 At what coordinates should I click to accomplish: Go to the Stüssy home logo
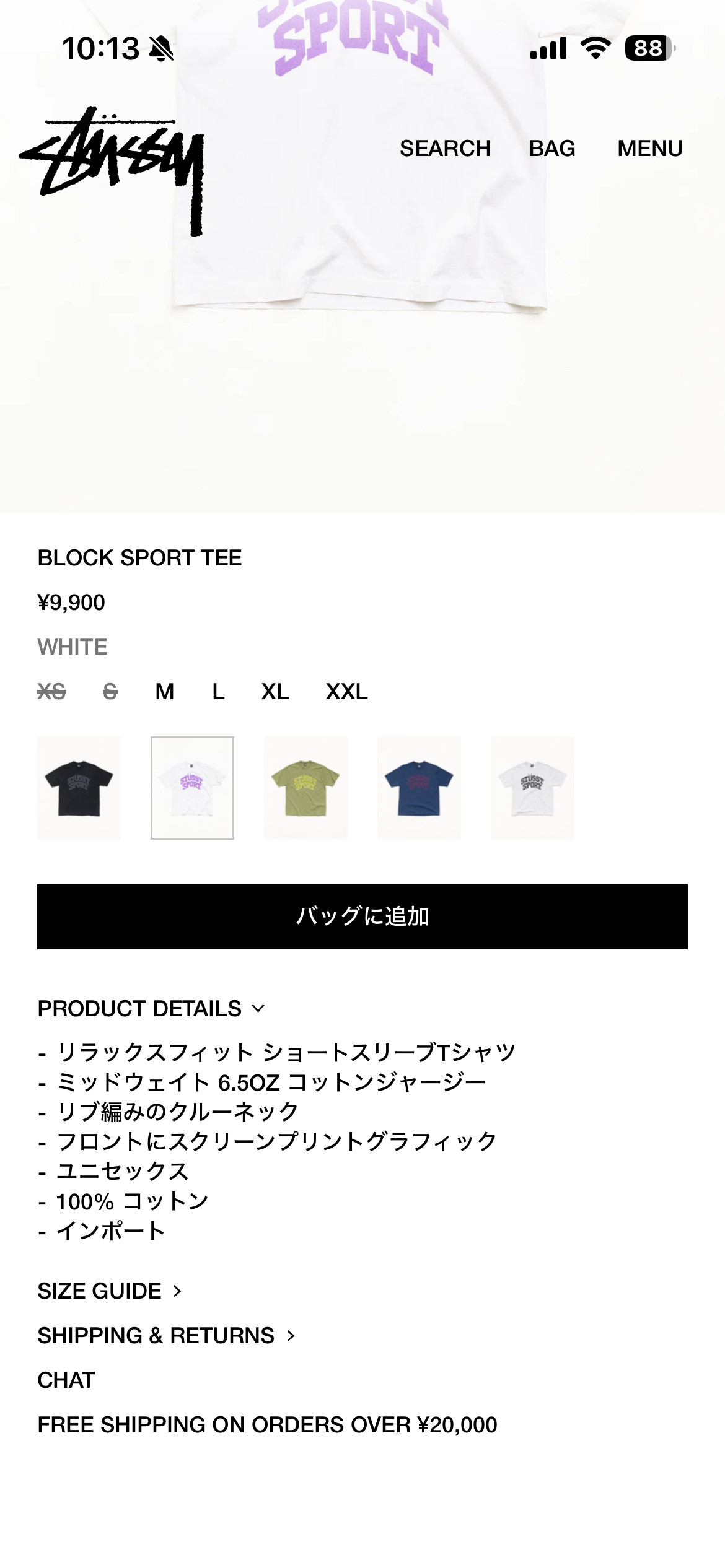pyautogui.click(x=112, y=171)
